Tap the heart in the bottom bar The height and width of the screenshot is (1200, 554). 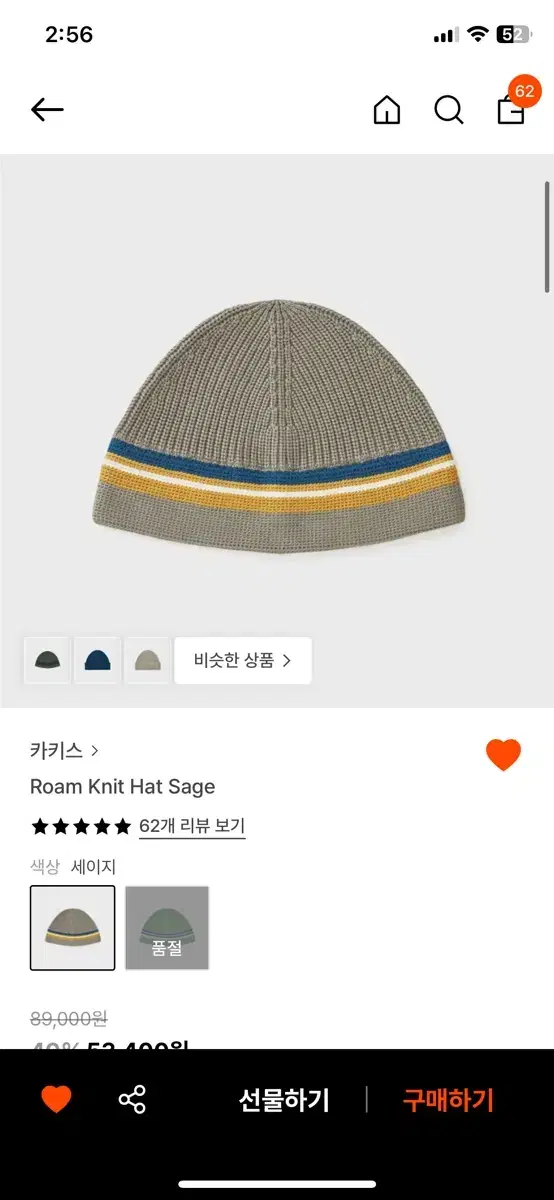click(x=56, y=1100)
